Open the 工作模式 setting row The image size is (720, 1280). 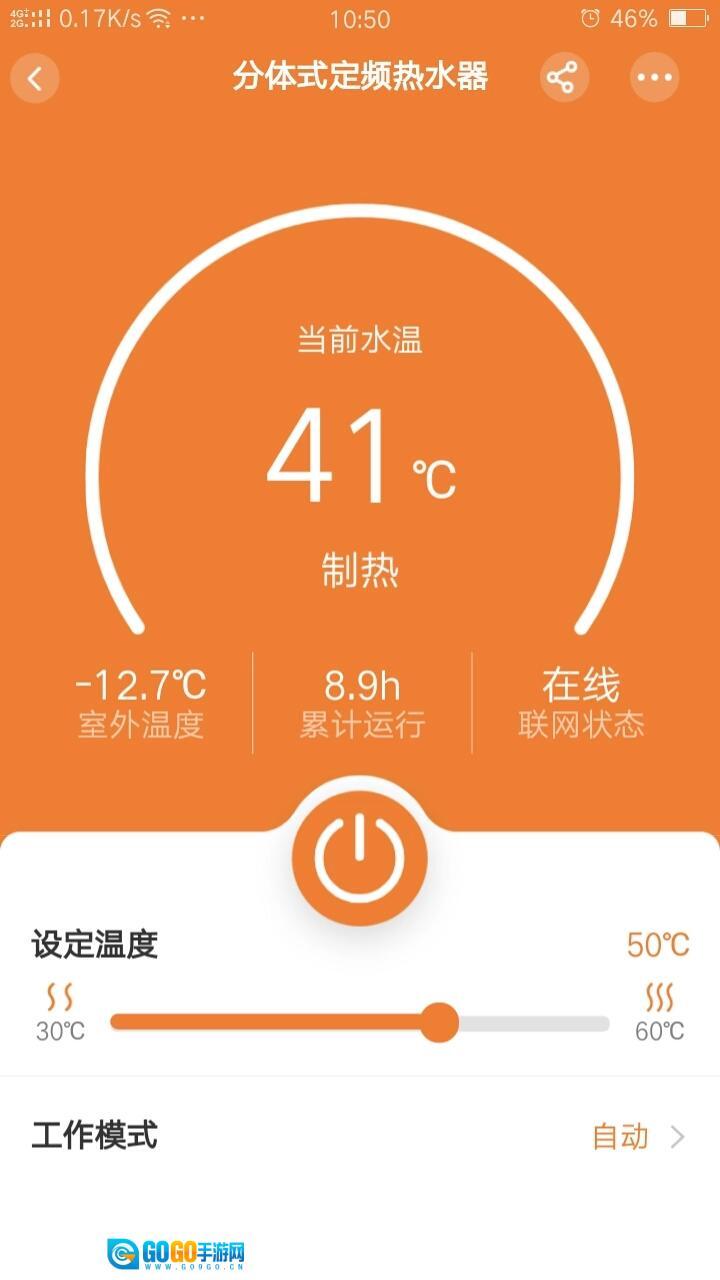coord(360,1136)
